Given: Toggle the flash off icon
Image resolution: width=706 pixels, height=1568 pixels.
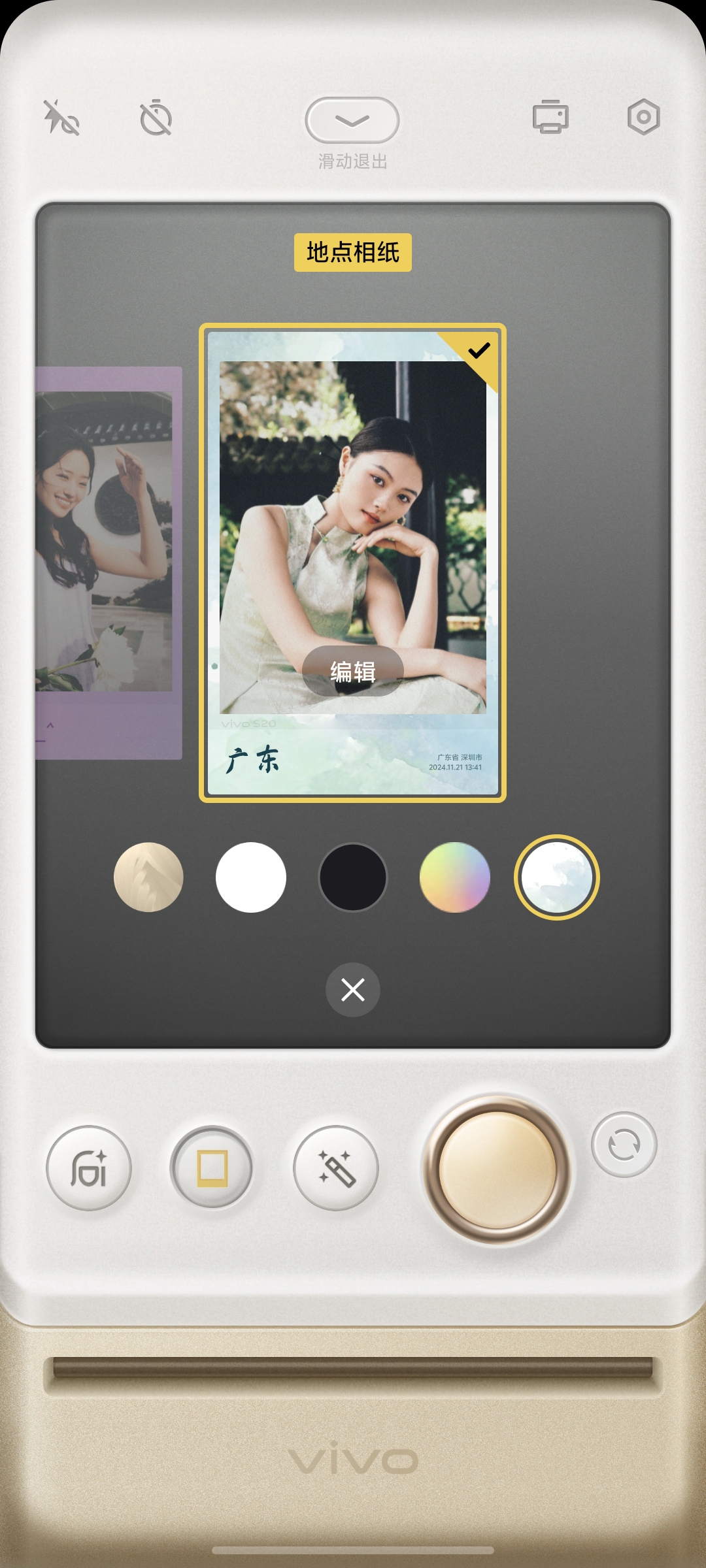Looking at the screenshot, I should click(x=61, y=118).
